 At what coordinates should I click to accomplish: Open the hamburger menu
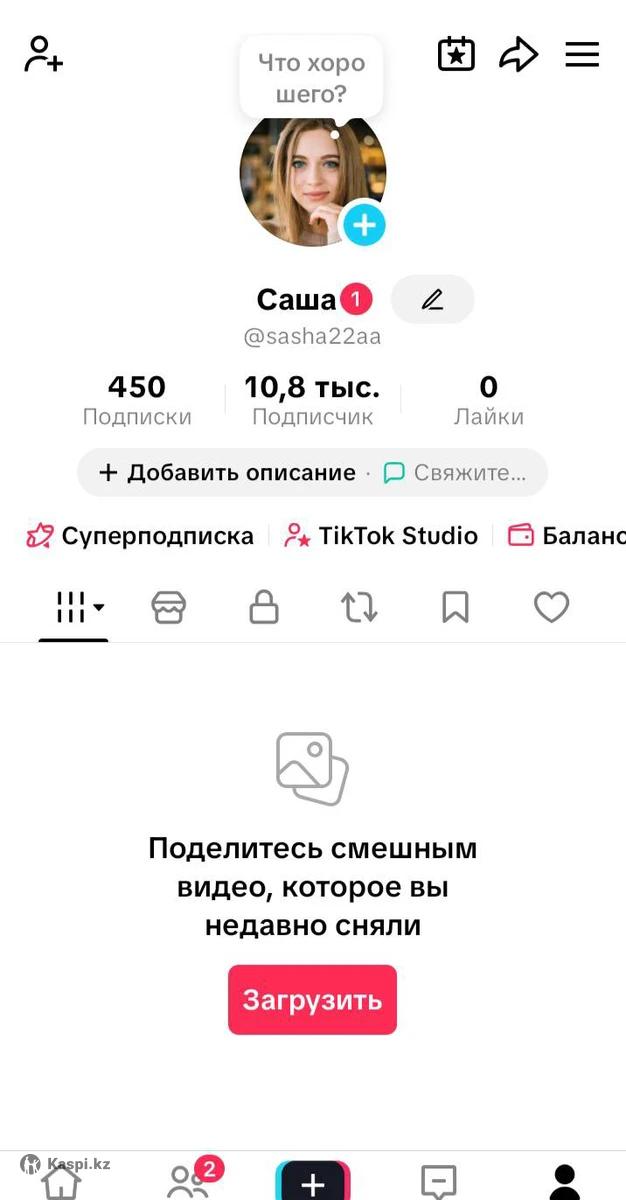tap(582, 54)
